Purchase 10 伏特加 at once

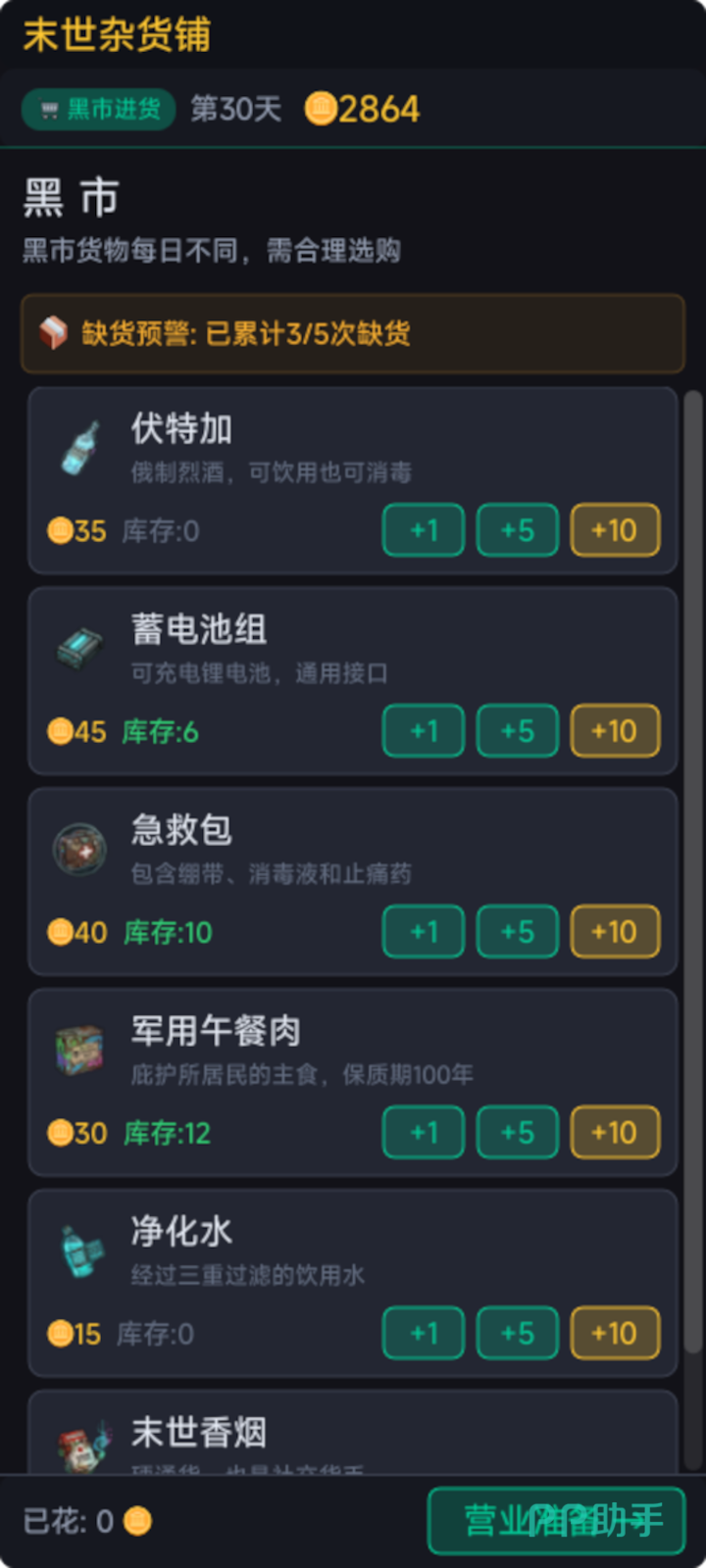click(615, 530)
